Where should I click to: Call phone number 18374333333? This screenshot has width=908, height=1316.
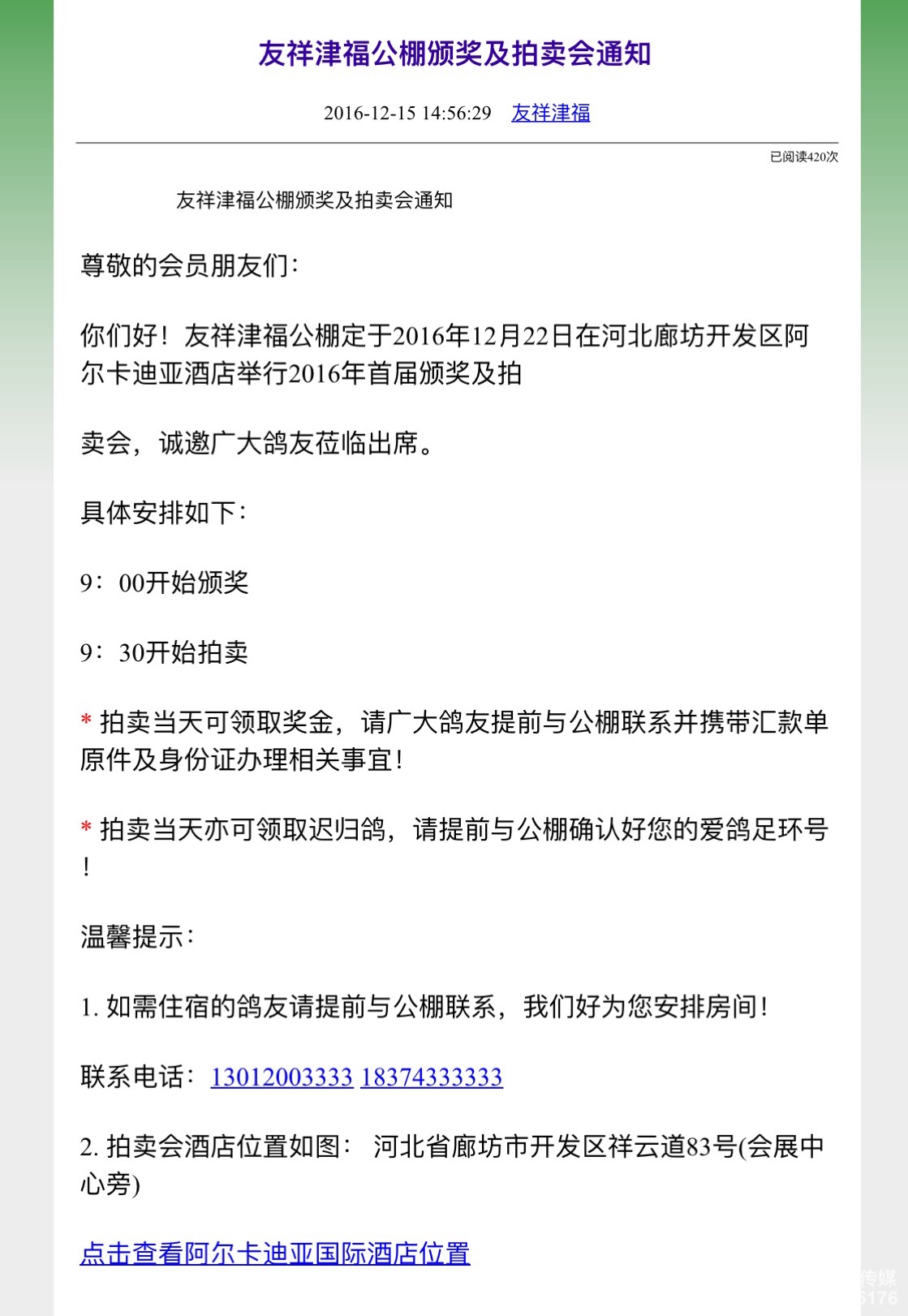[x=432, y=1077]
